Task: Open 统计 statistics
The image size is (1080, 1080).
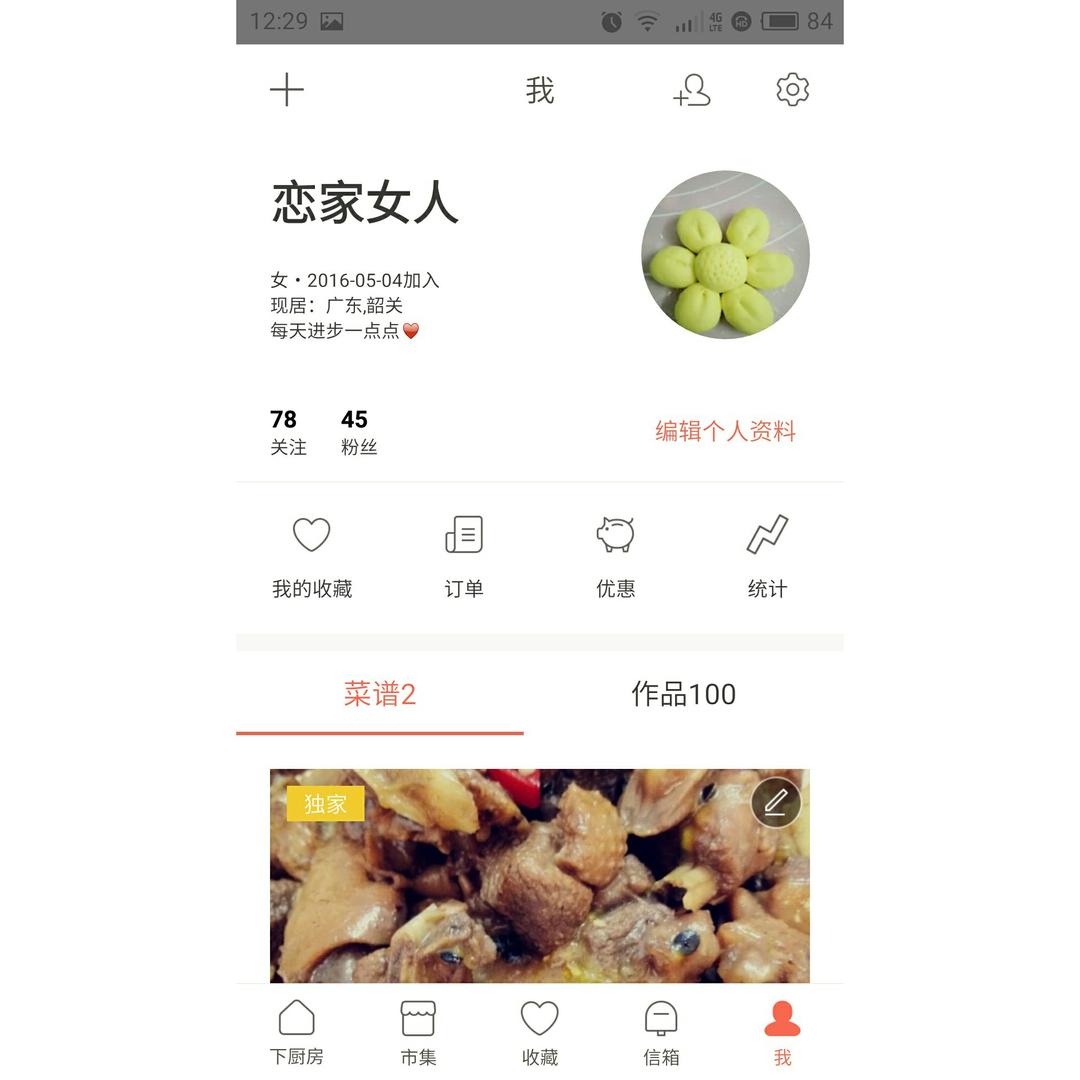Action: tap(768, 557)
